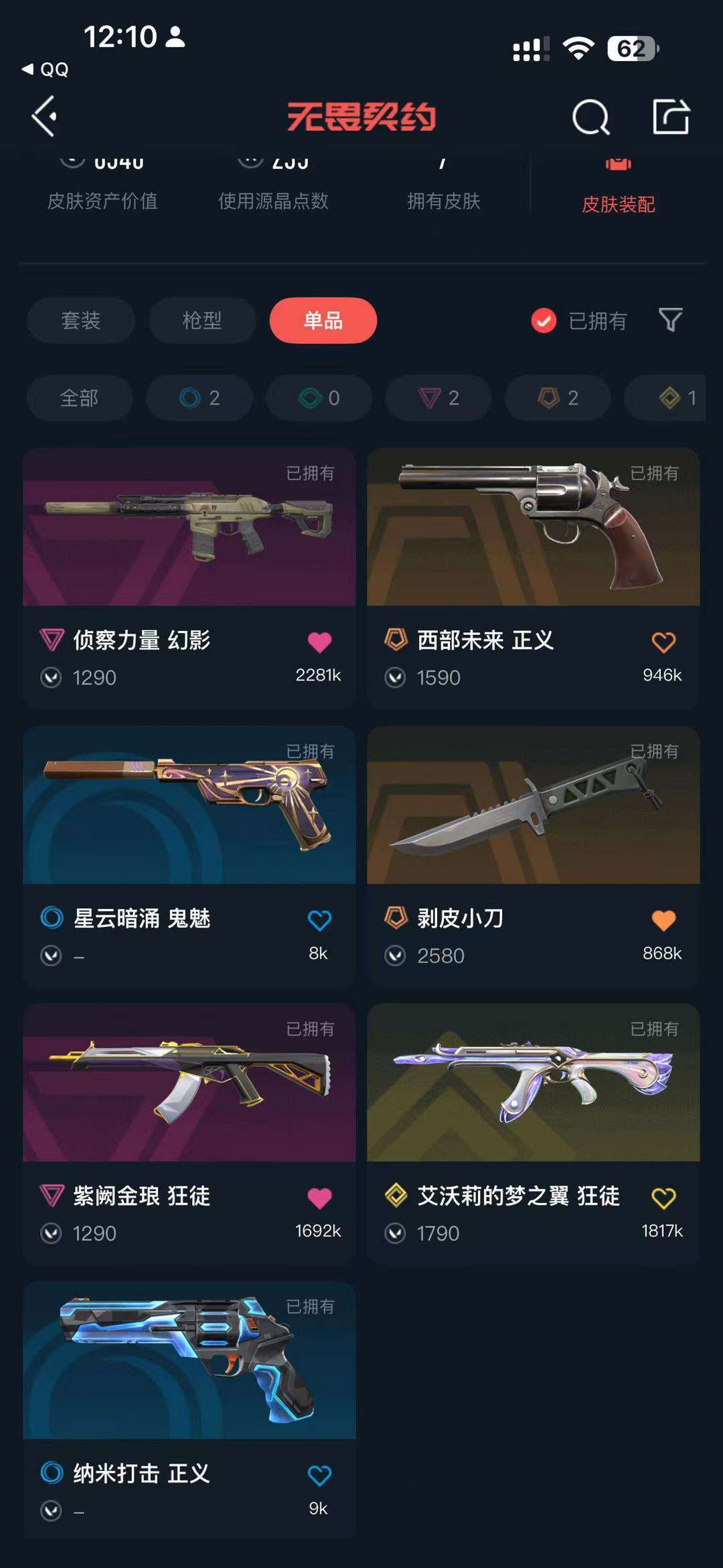The height and width of the screenshot is (1568, 723).
Task: Select the green rarity filter showing 0
Action: pyautogui.click(x=318, y=398)
